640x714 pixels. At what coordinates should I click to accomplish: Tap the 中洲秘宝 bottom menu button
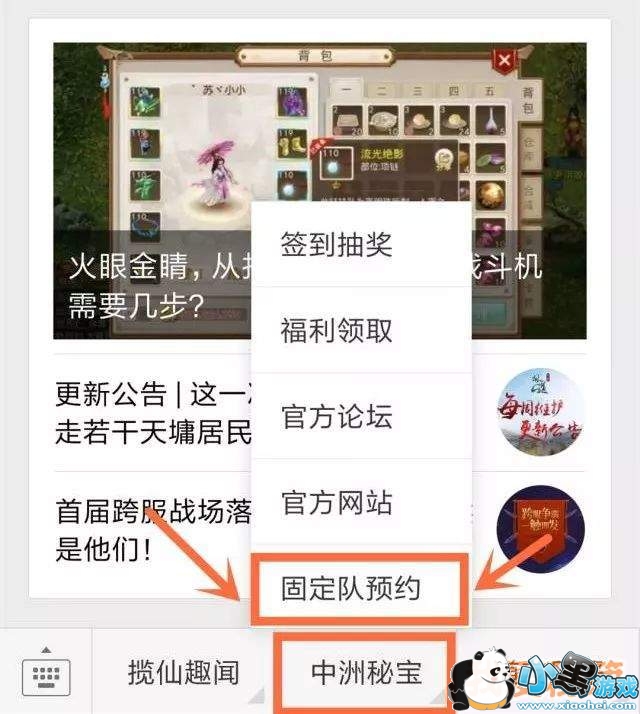click(x=366, y=671)
